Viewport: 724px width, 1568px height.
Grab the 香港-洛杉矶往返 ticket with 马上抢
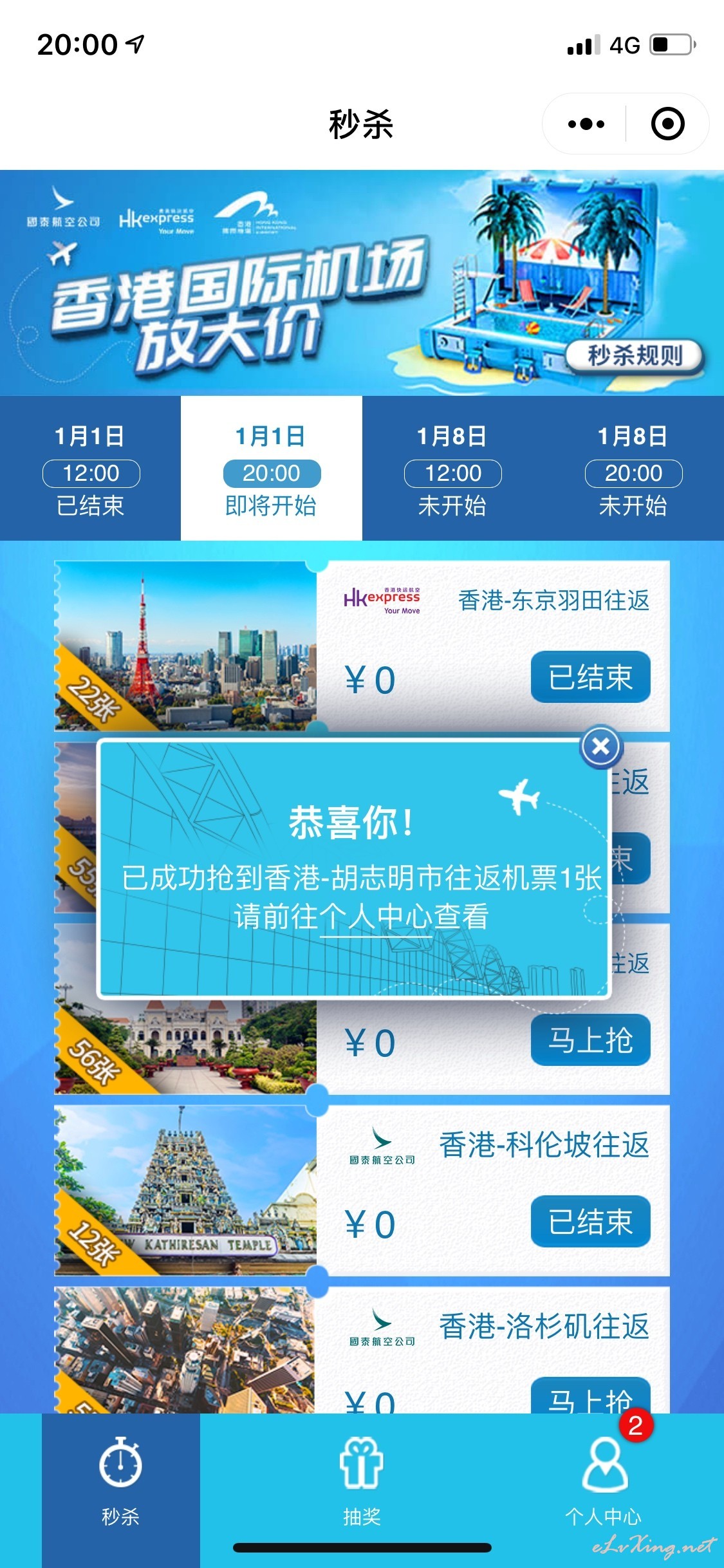[590, 1395]
